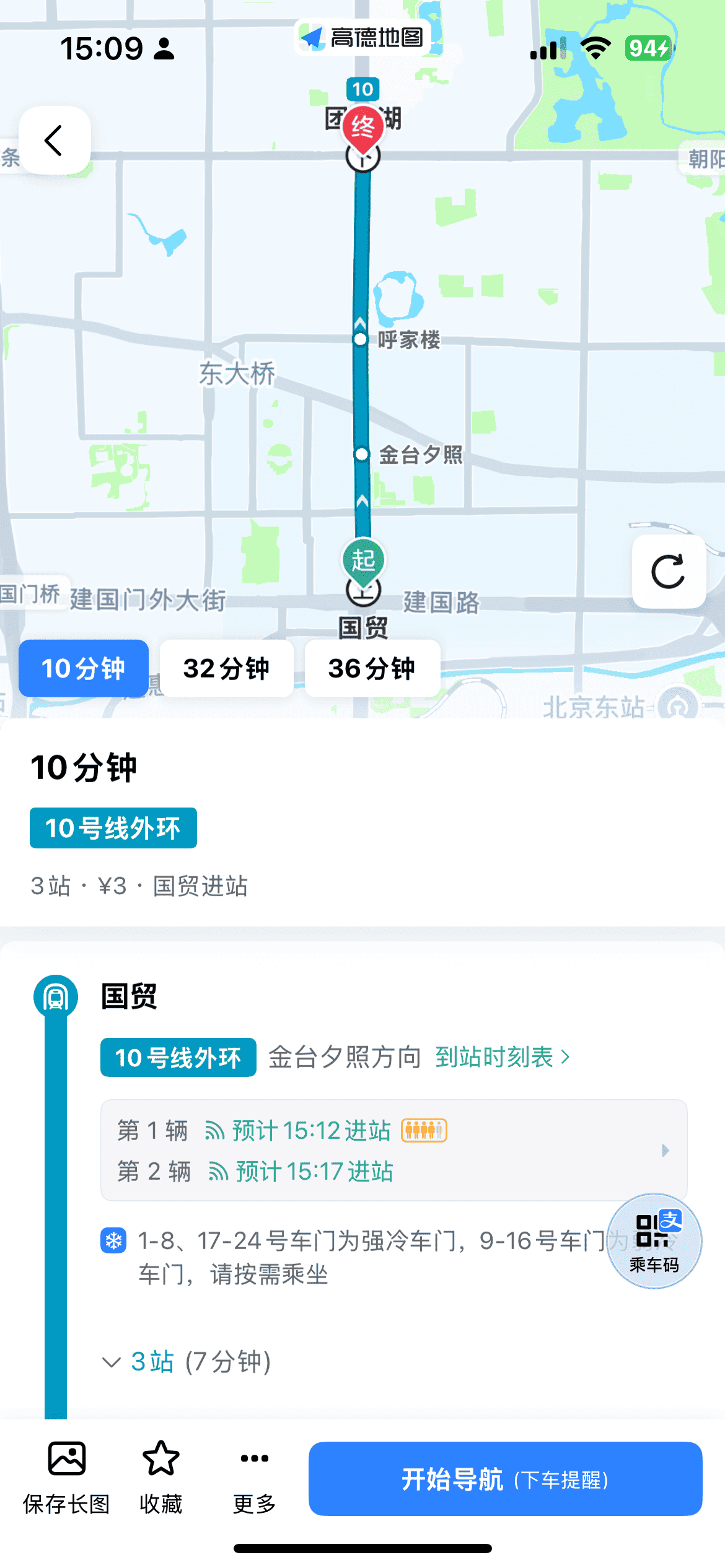Expand the 3站 (7分钟) stops list
The image size is (725, 1568).
click(x=186, y=1362)
